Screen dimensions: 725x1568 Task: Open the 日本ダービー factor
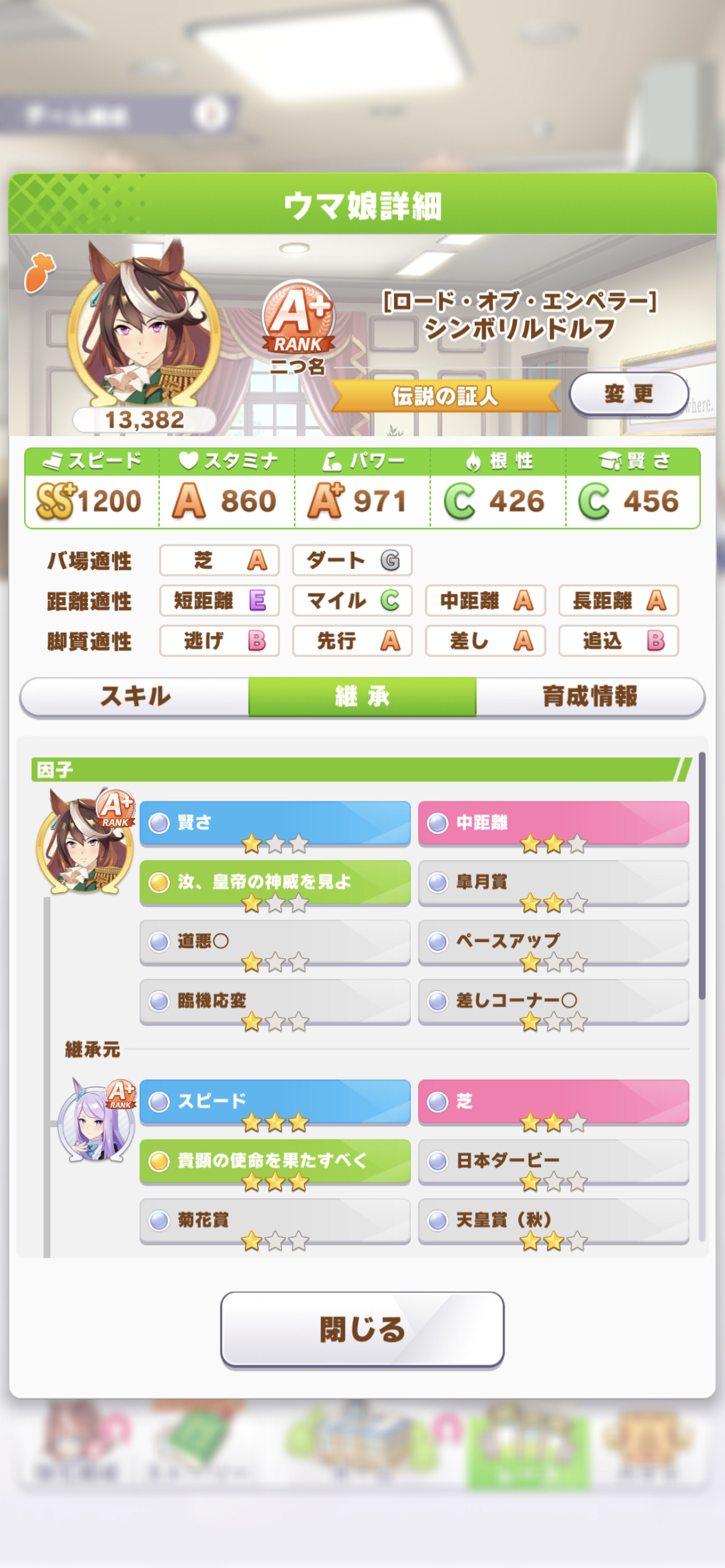[553, 1162]
